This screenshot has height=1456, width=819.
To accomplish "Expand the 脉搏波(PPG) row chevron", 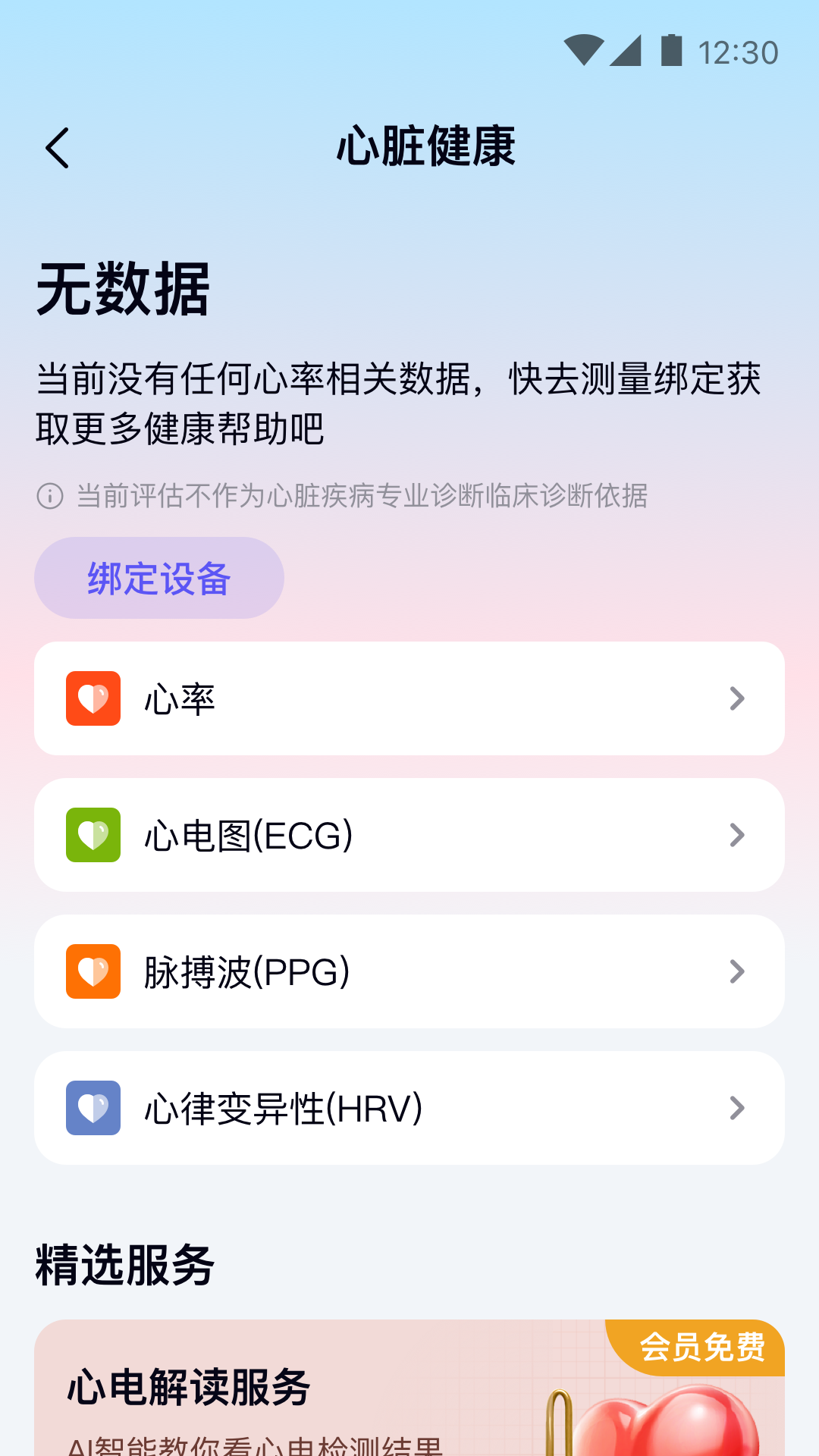I will click(x=736, y=971).
